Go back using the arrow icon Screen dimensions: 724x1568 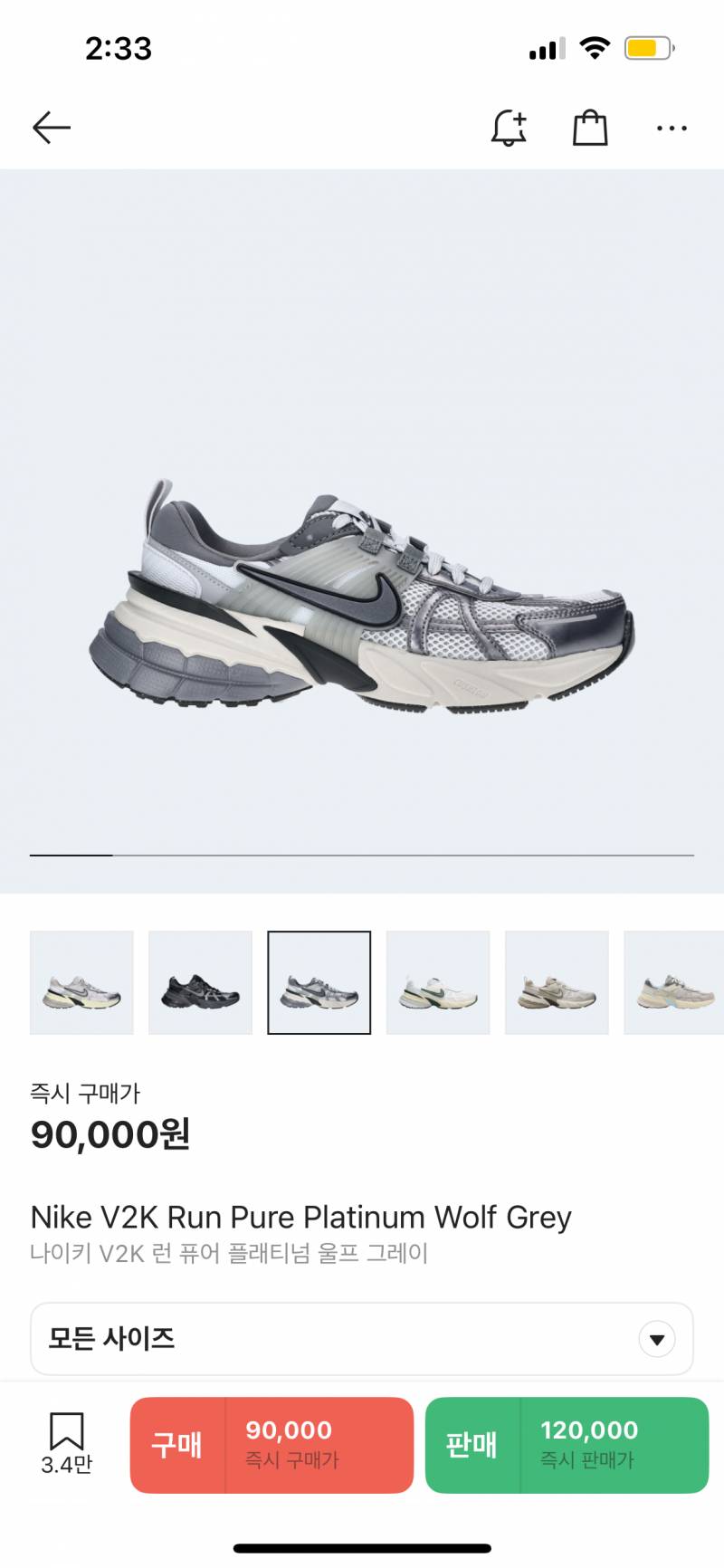click(x=52, y=128)
